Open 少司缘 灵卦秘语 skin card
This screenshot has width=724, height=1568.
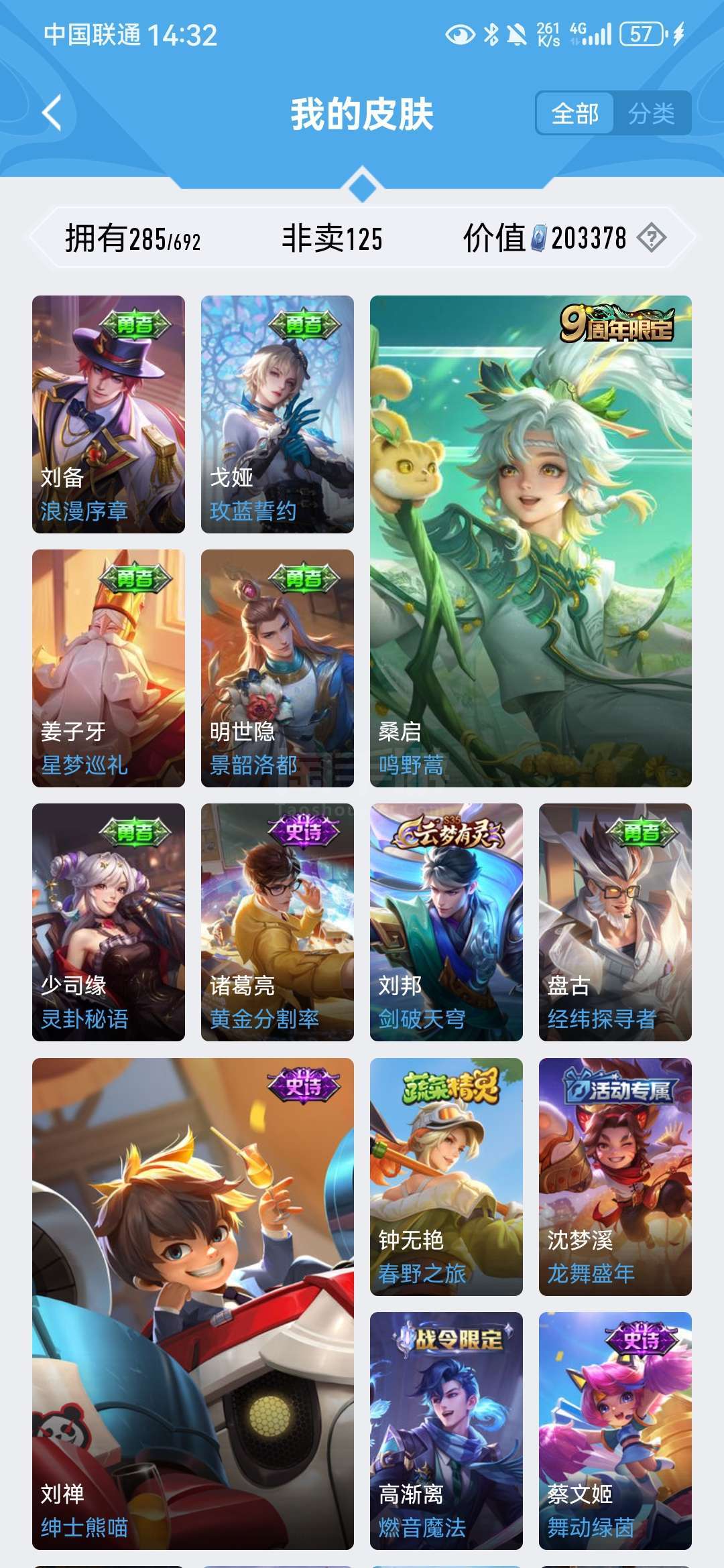pyautogui.click(x=109, y=922)
